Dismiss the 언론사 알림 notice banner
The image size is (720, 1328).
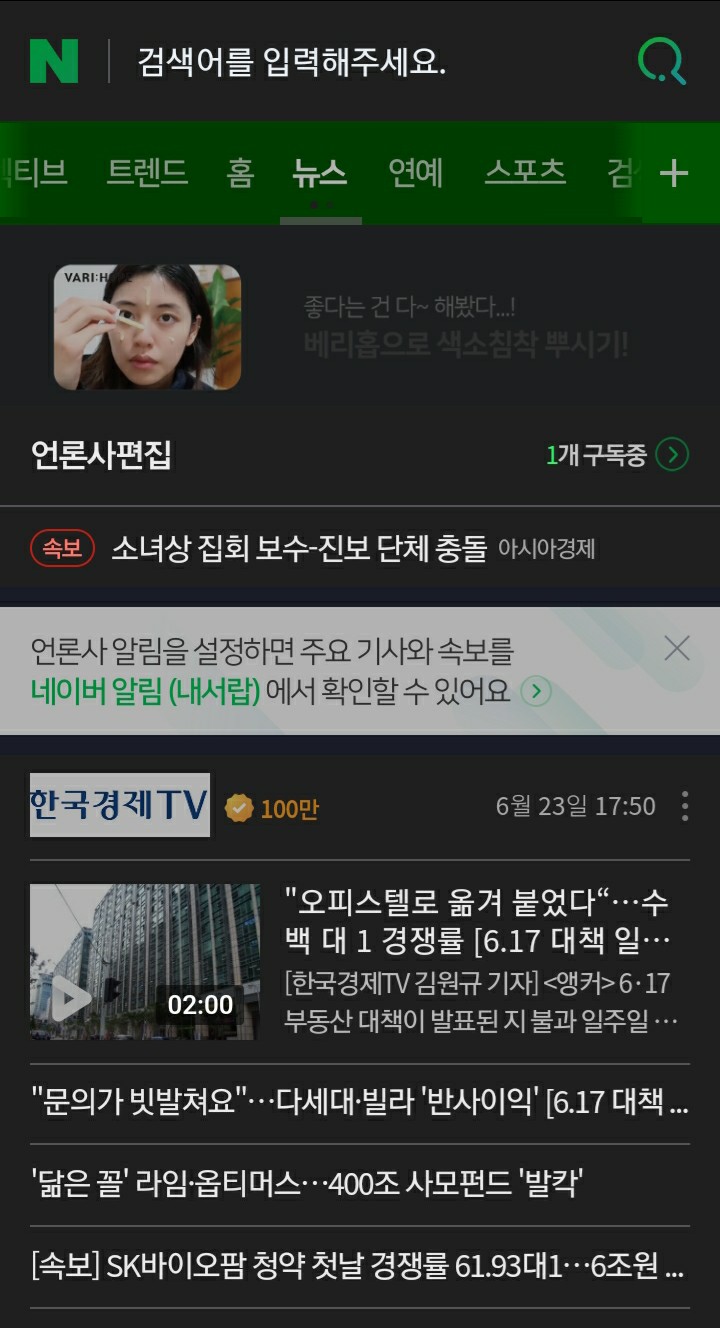pos(677,648)
